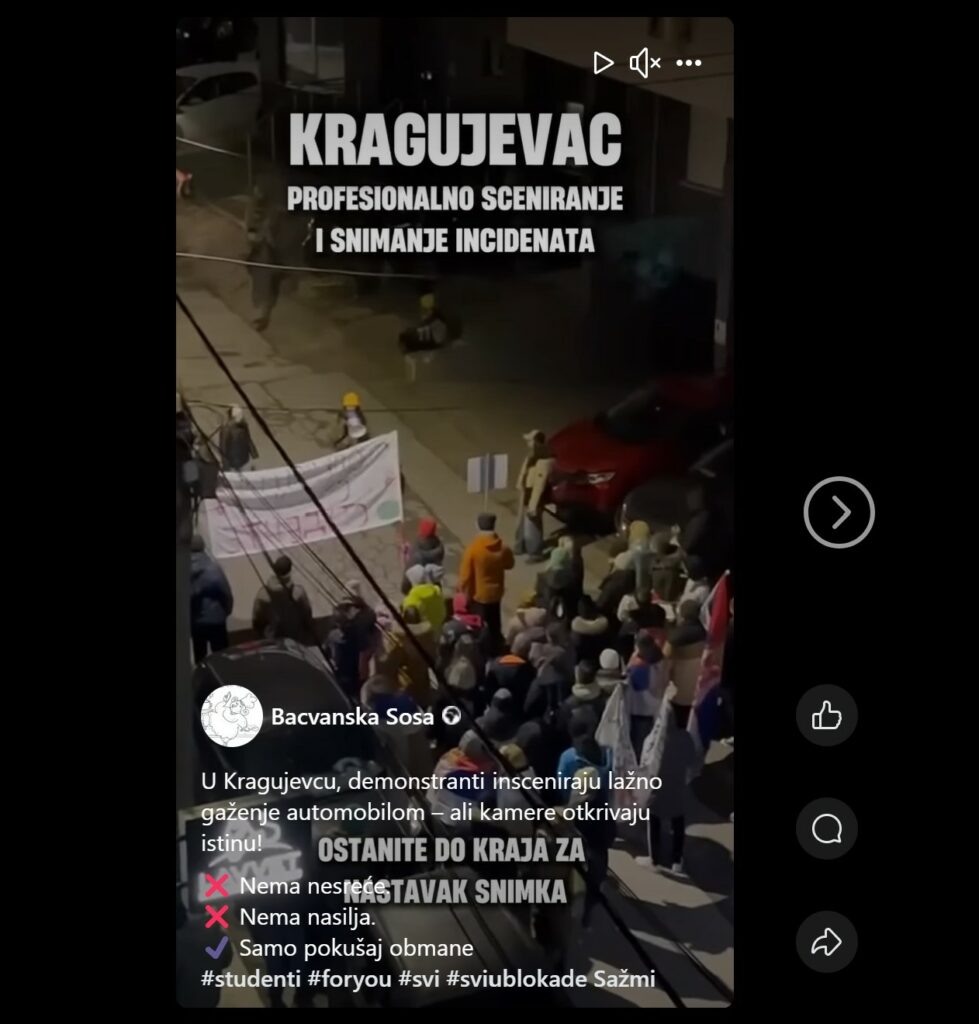Open the three-dot more options menu
Screen dimensions: 979x1024
(689, 64)
